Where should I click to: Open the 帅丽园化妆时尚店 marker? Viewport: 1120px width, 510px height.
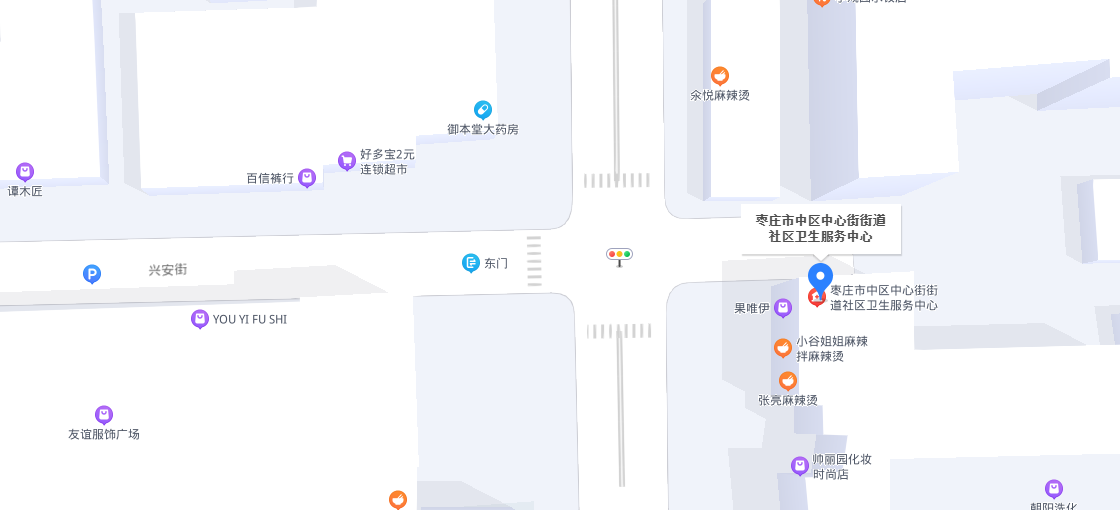point(800,466)
